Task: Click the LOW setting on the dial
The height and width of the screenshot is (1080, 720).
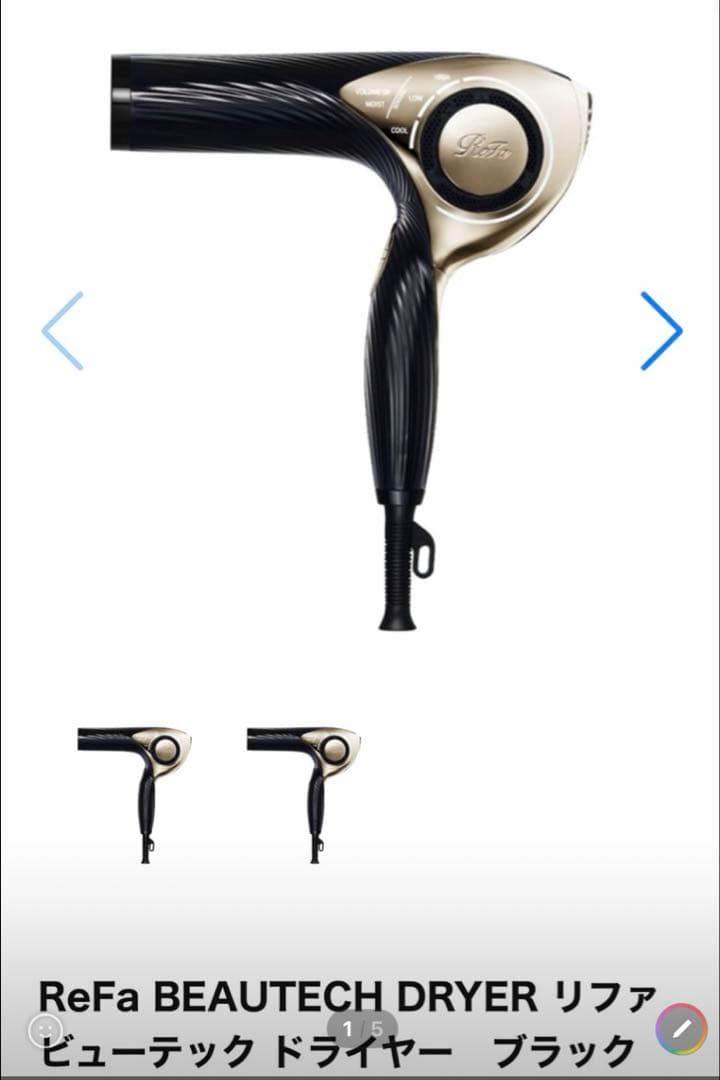Action: 415,97
